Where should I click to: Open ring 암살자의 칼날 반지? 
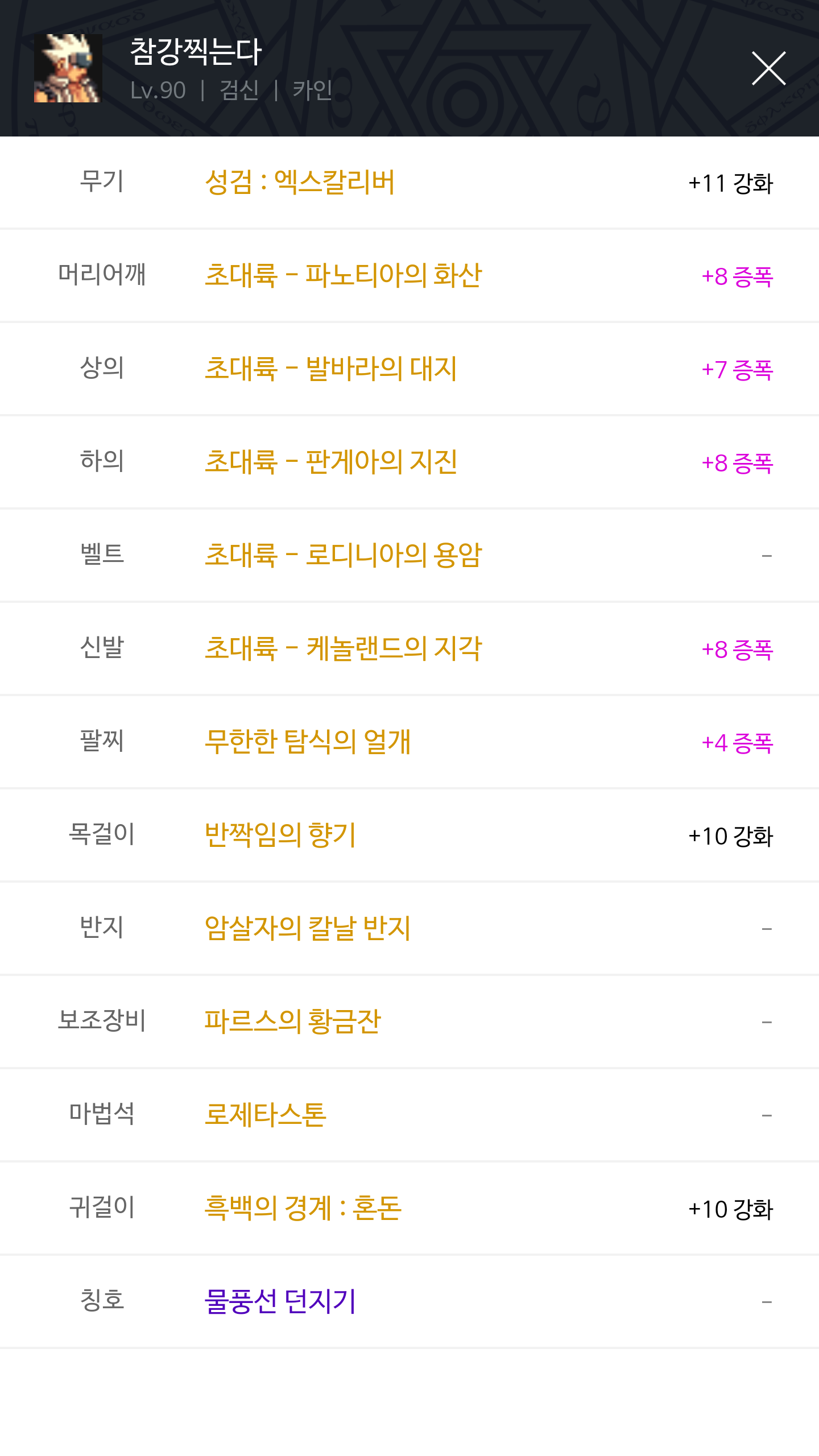click(409, 929)
